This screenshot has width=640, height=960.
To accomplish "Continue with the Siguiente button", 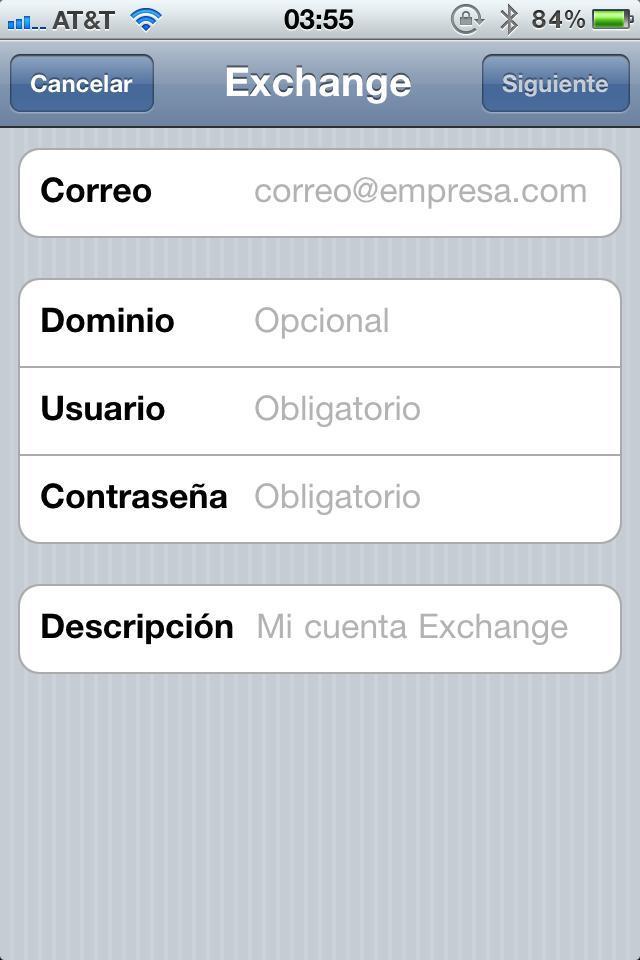I will [554, 84].
